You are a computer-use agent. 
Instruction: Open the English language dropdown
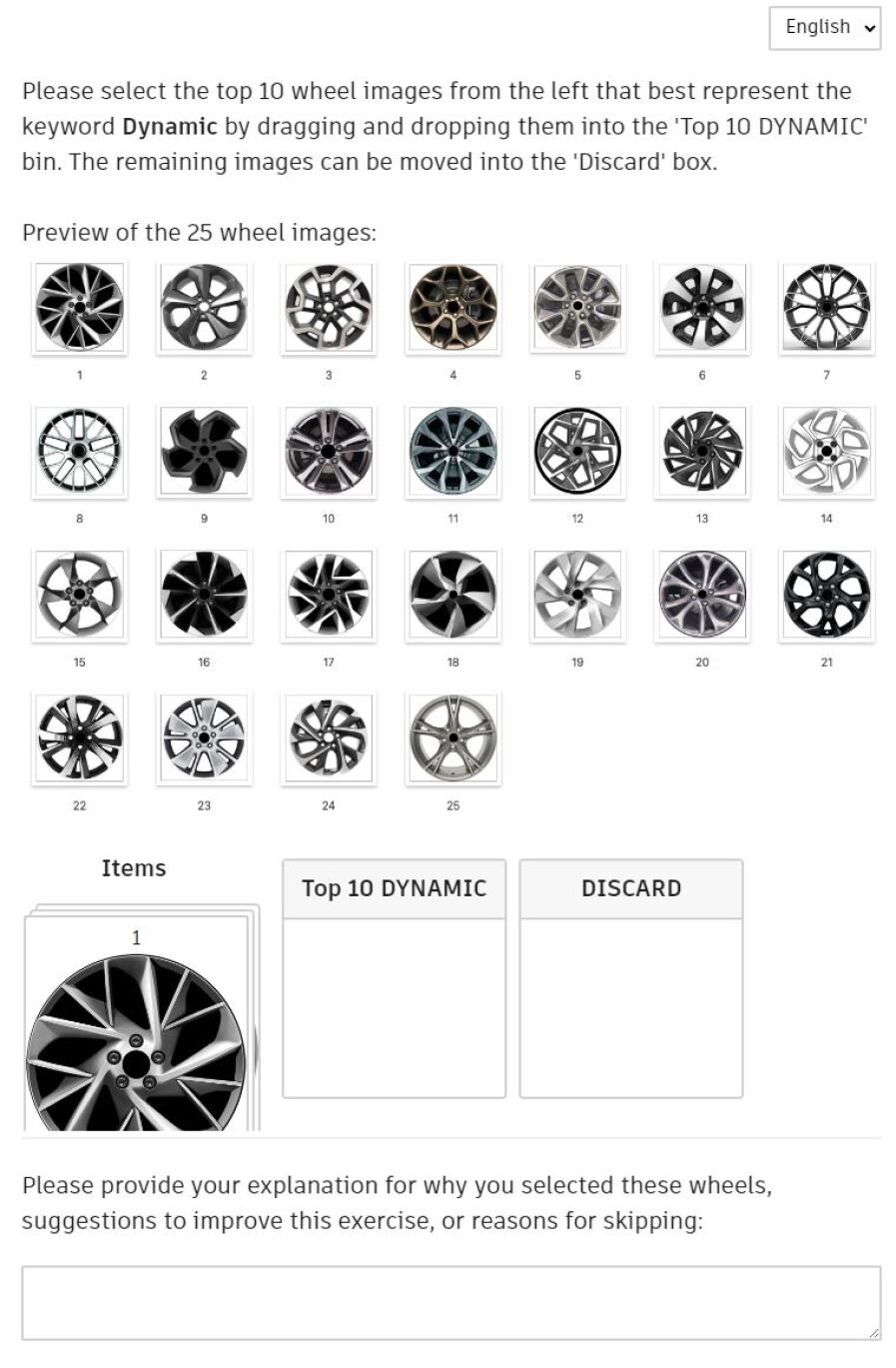pyautogui.click(x=824, y=27)
